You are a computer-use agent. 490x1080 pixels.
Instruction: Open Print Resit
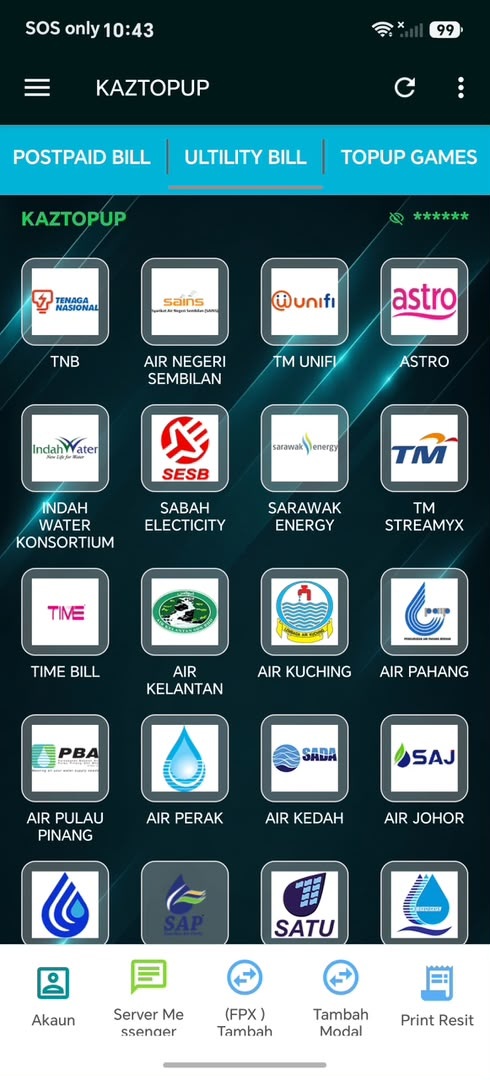coord(437,996)
